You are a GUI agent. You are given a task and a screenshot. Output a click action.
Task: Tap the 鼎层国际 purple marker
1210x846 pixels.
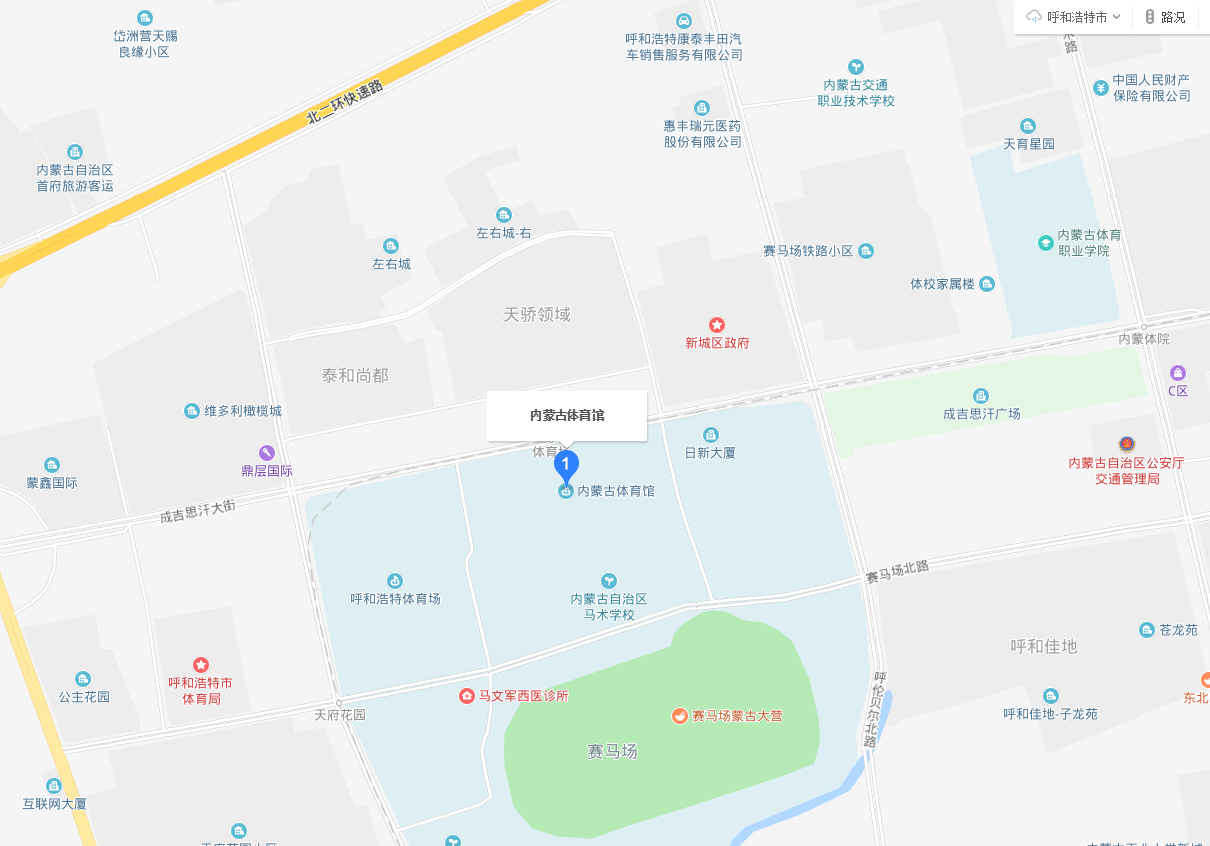coord(266,453)
